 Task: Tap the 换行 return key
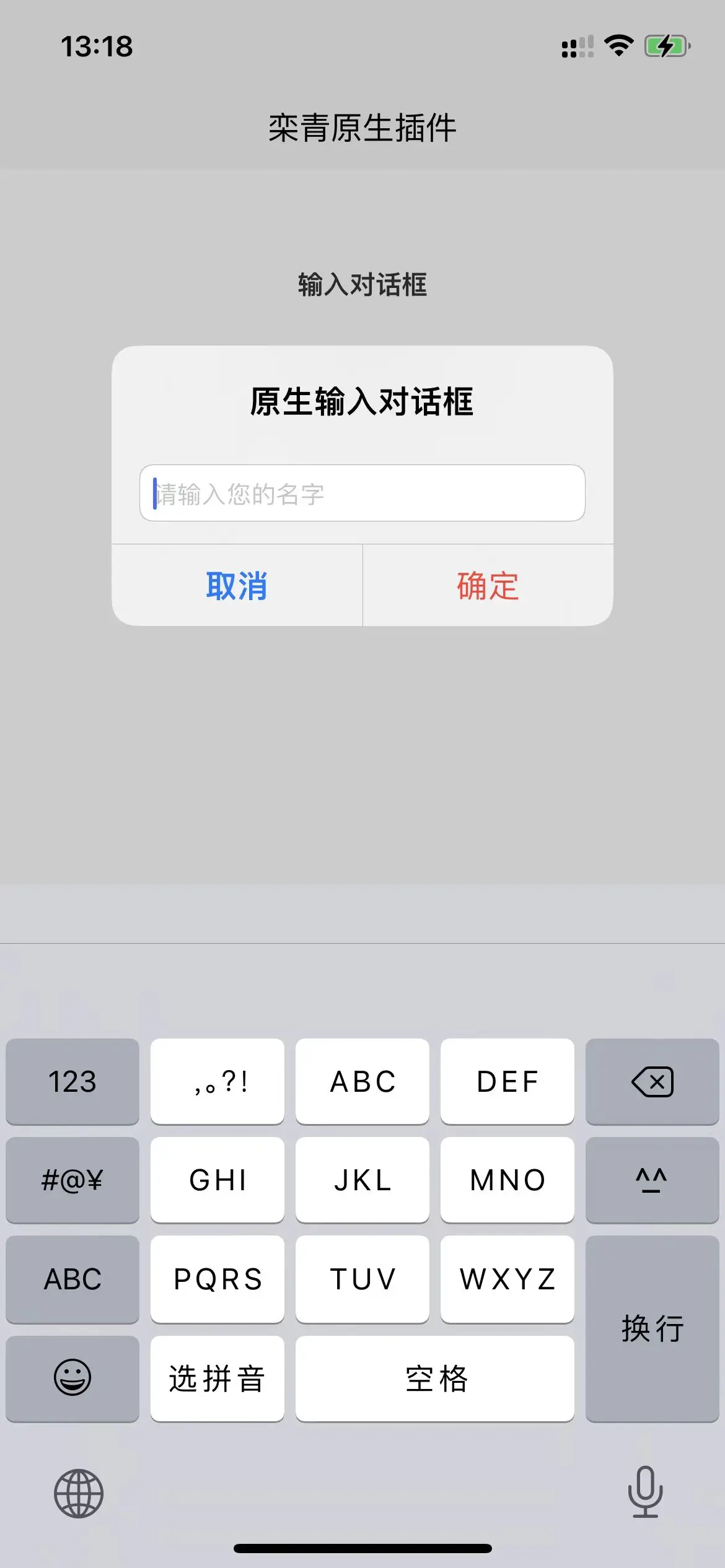coord(652,1328)
